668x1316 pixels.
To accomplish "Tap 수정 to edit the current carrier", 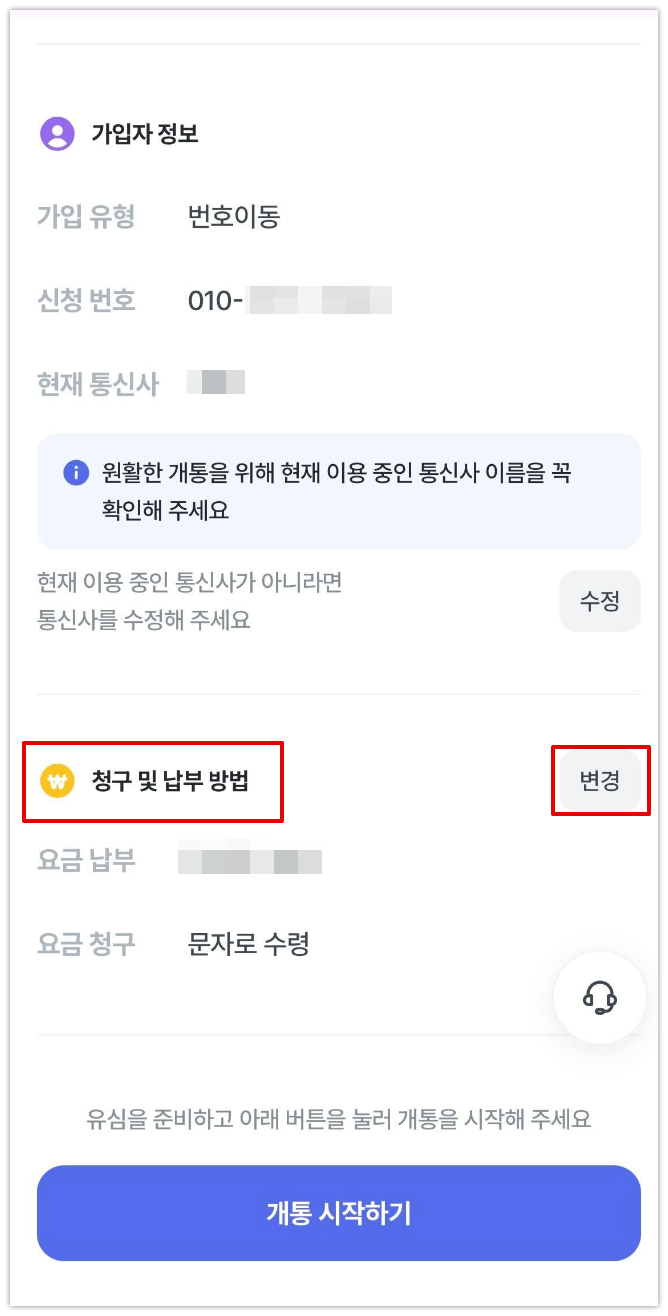I will pos(599,601).
